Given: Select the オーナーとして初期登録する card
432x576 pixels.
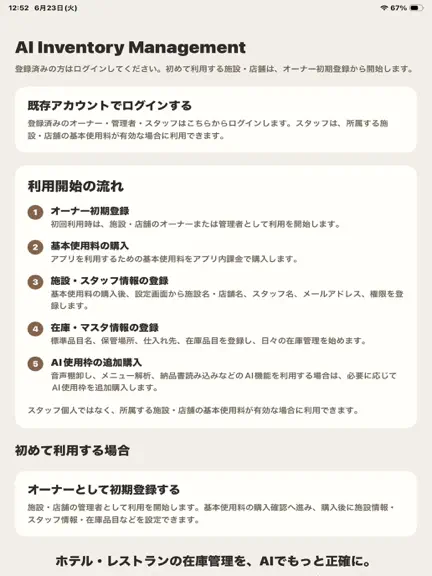Looking at the screenshot, I should (216, 503).
